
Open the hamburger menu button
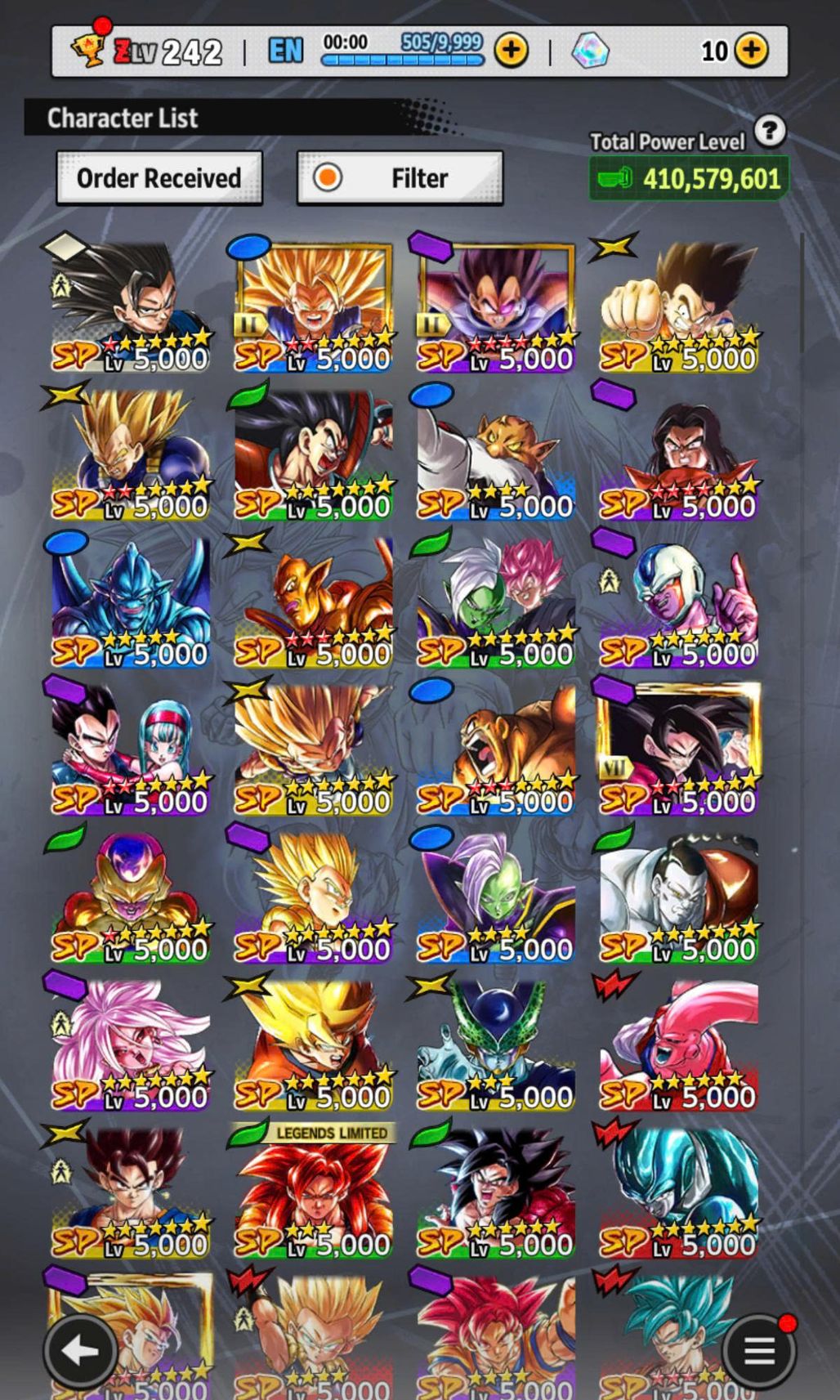click(759, 1352)
